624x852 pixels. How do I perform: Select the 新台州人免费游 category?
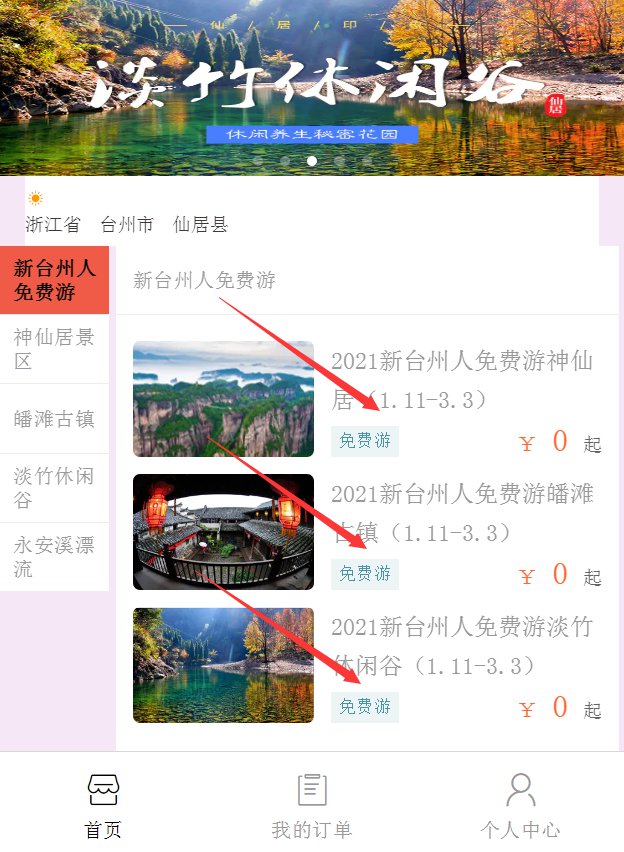coord(54,280)
